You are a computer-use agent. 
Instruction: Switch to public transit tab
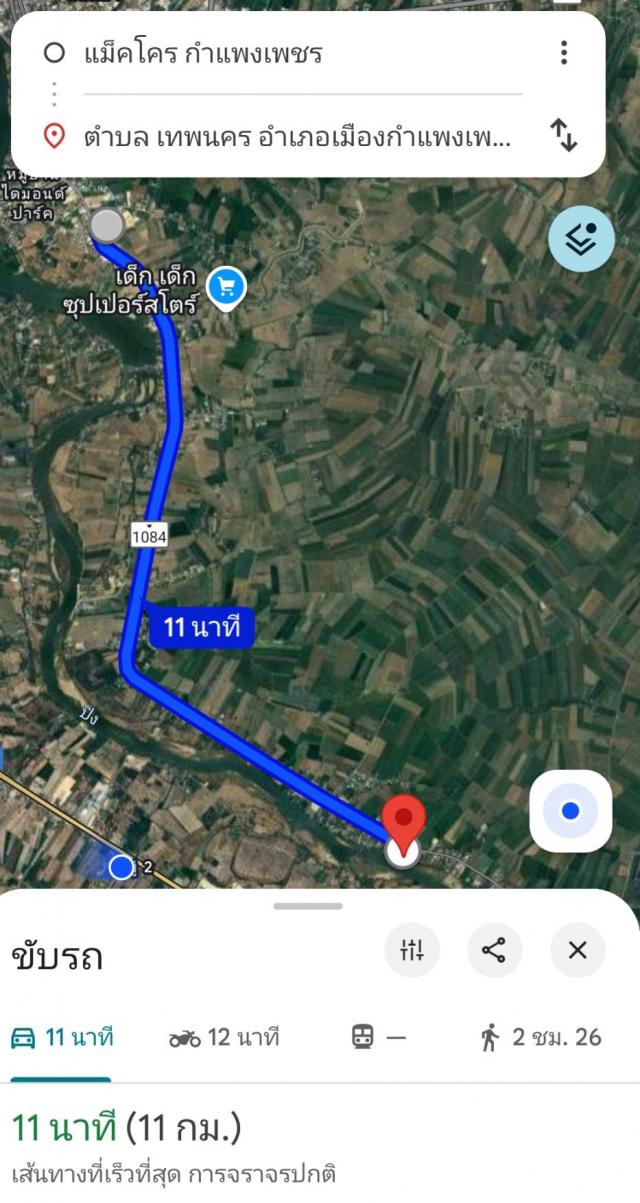tap(378, 1038)
